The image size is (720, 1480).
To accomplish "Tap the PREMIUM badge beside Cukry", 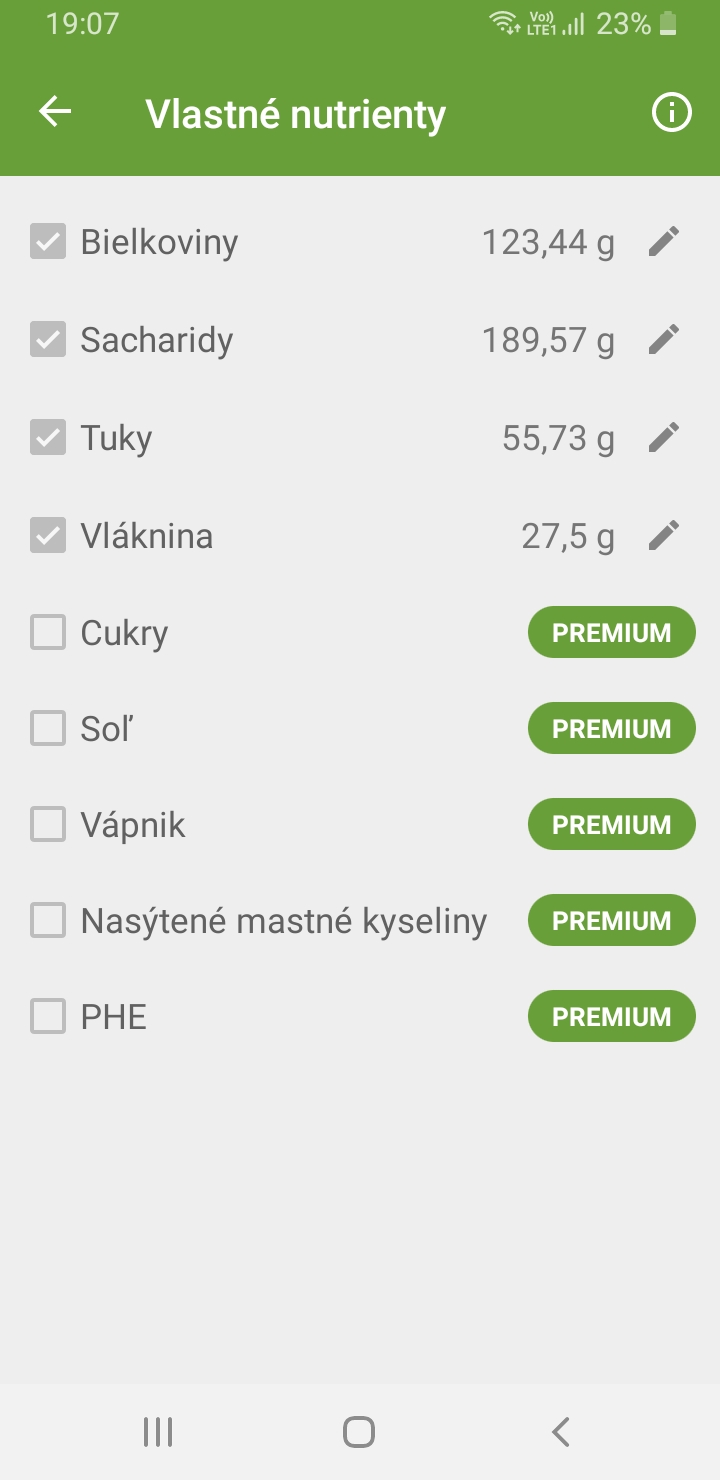I will [611, 632].
